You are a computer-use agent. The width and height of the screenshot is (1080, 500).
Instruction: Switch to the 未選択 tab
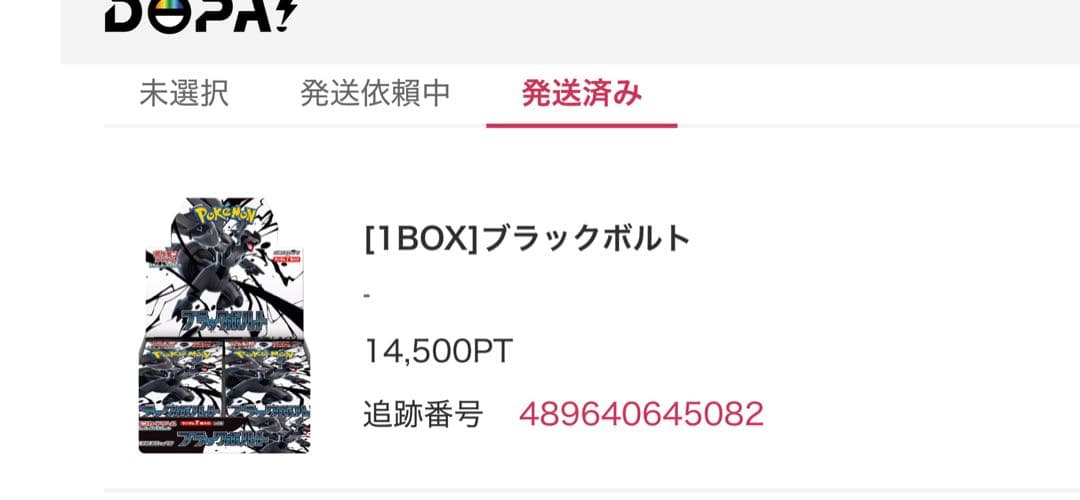(184, 94)
